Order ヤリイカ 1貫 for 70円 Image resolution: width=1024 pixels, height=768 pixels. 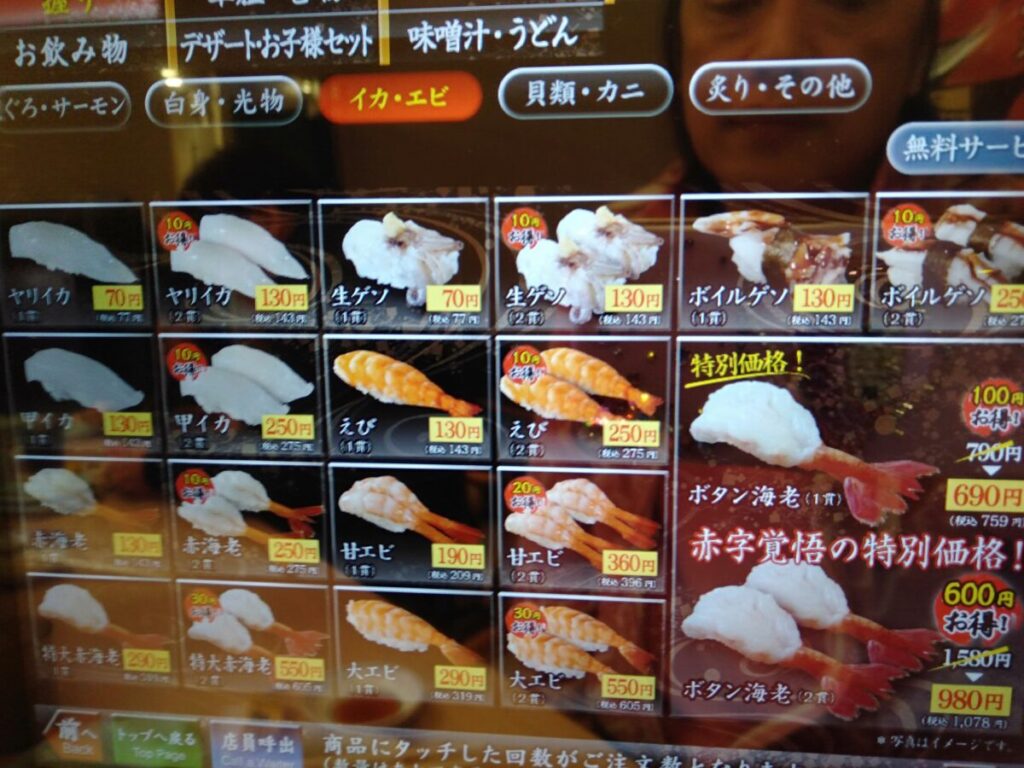pos(74,266)
